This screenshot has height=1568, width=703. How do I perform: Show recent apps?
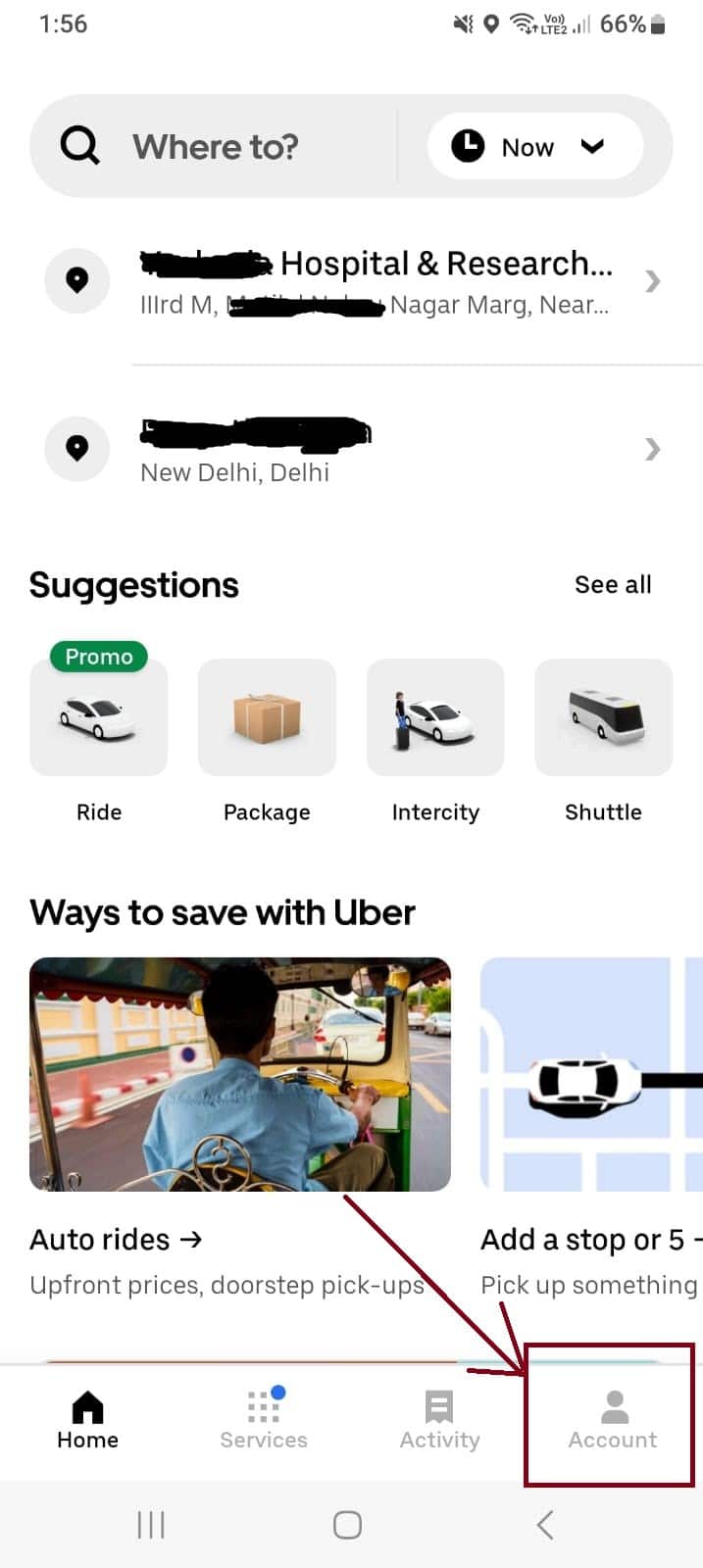coord(151,1525)
